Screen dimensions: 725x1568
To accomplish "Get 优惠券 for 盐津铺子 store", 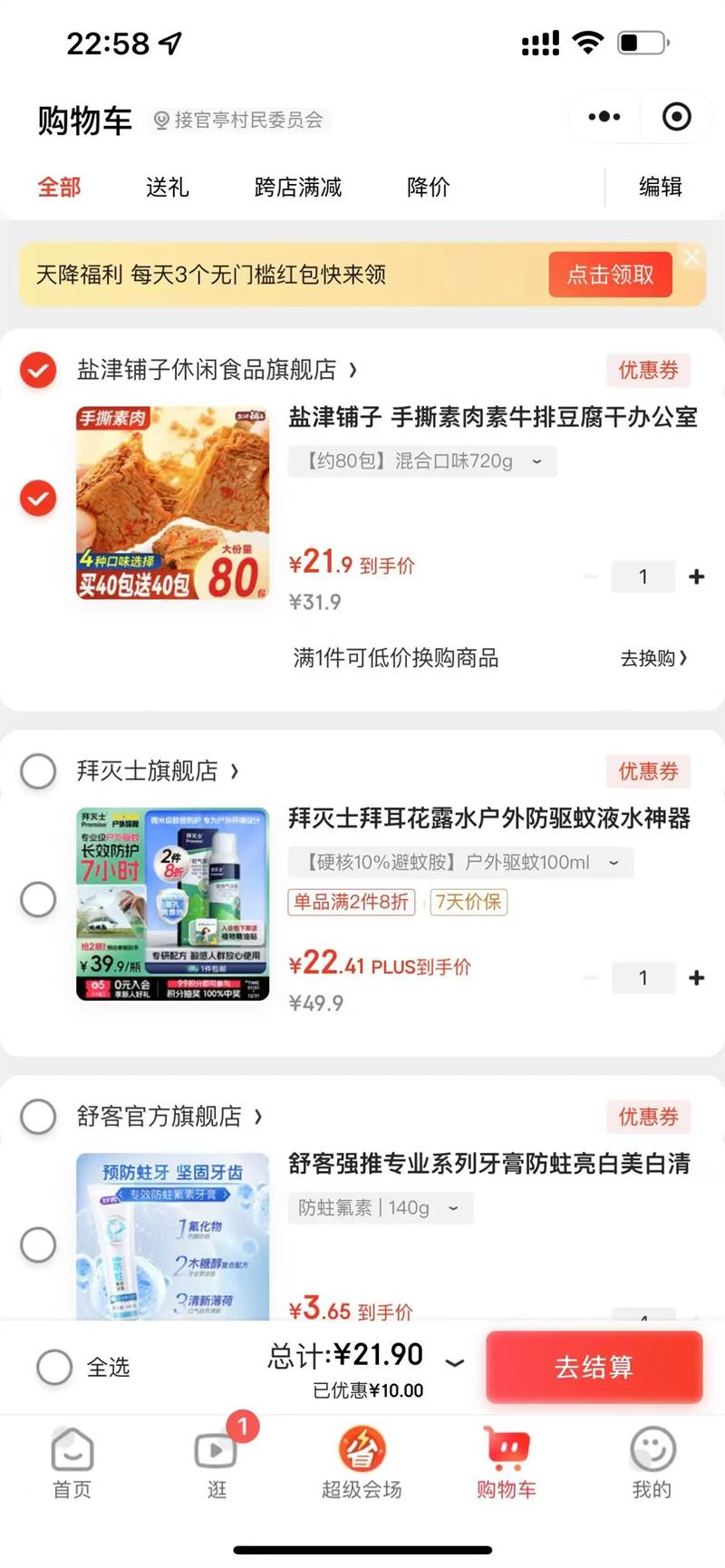I will coord(648,370).
